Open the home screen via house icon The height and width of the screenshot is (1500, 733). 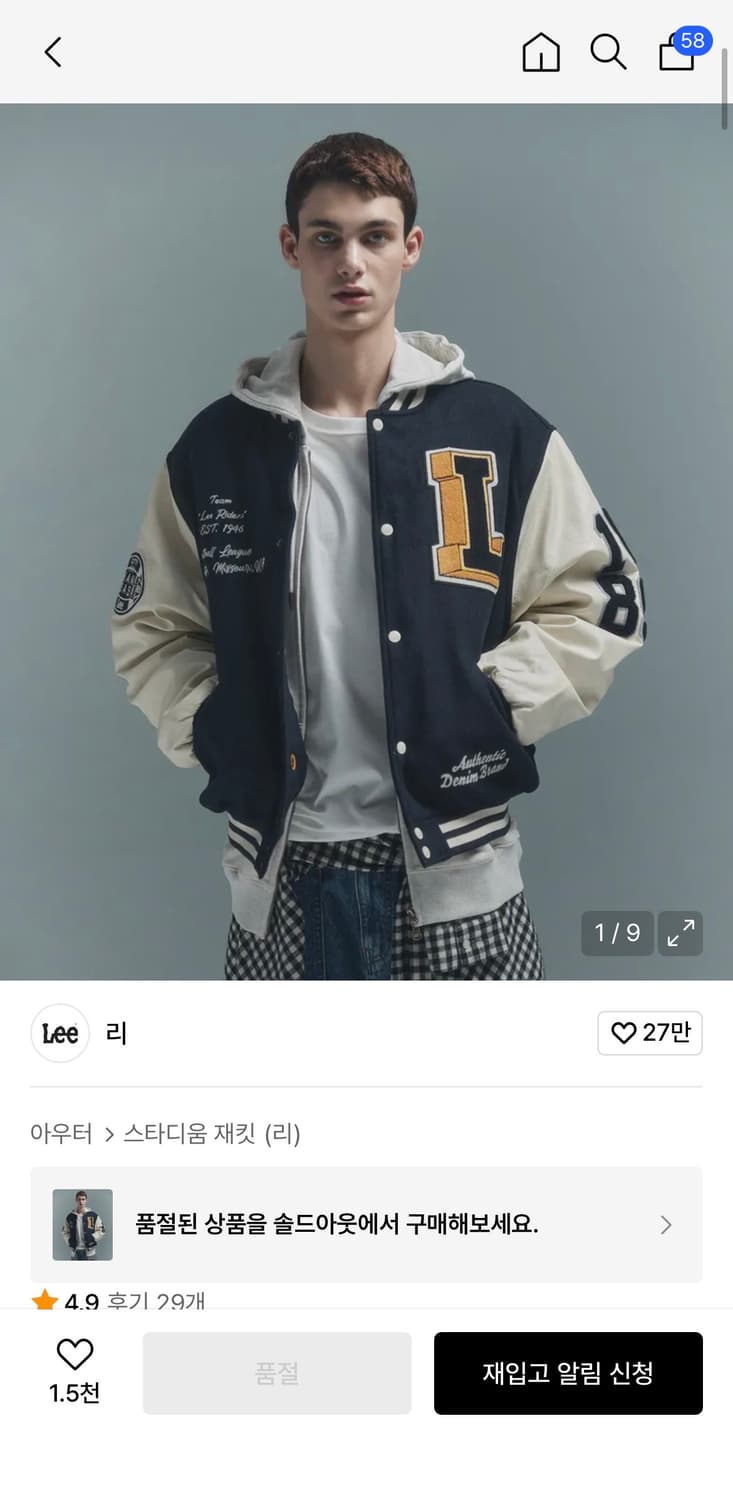click(x=541, y=52)
